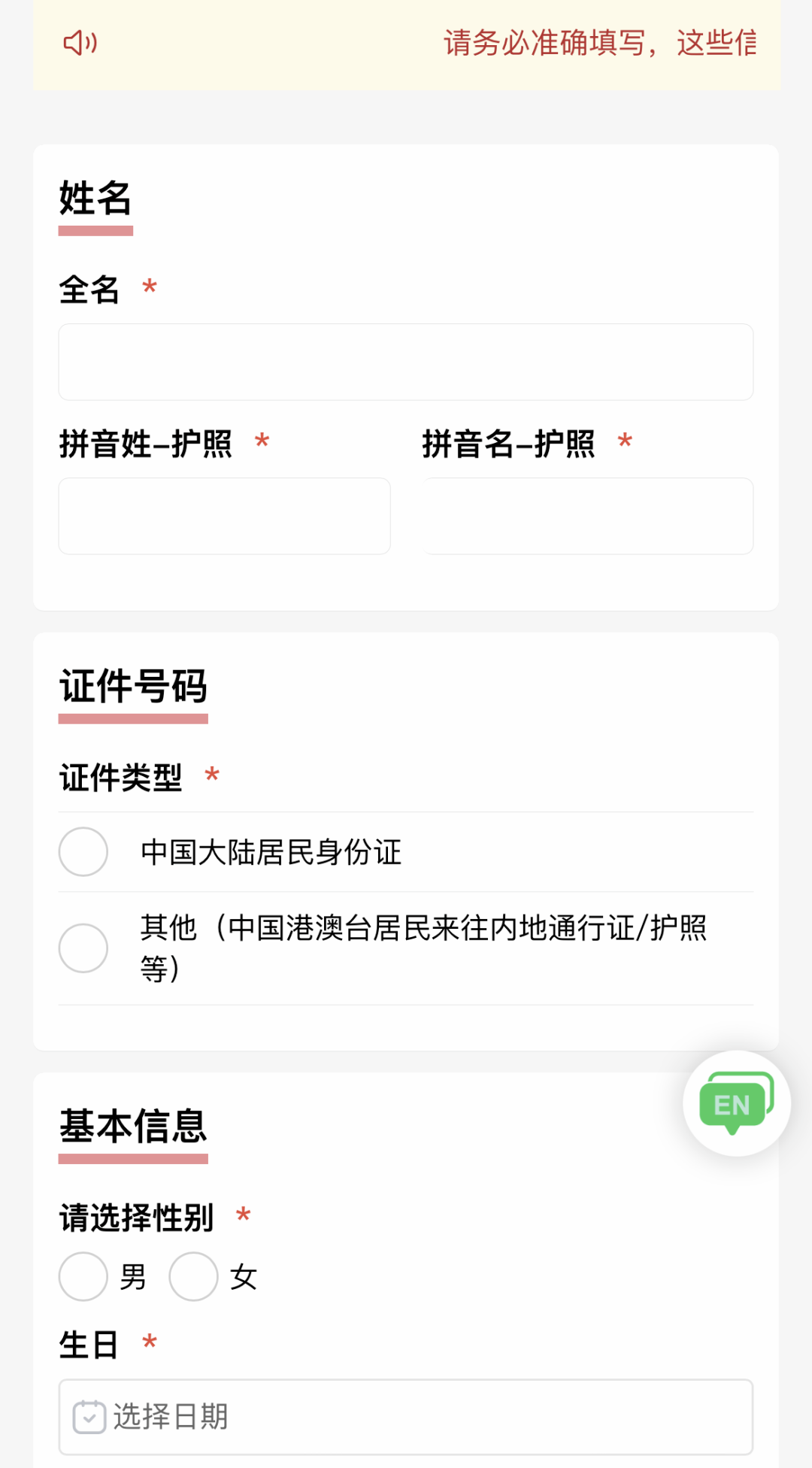The image size is (812, 1468).
Task: Click the 姓名 section header
Action: point(95,199)
